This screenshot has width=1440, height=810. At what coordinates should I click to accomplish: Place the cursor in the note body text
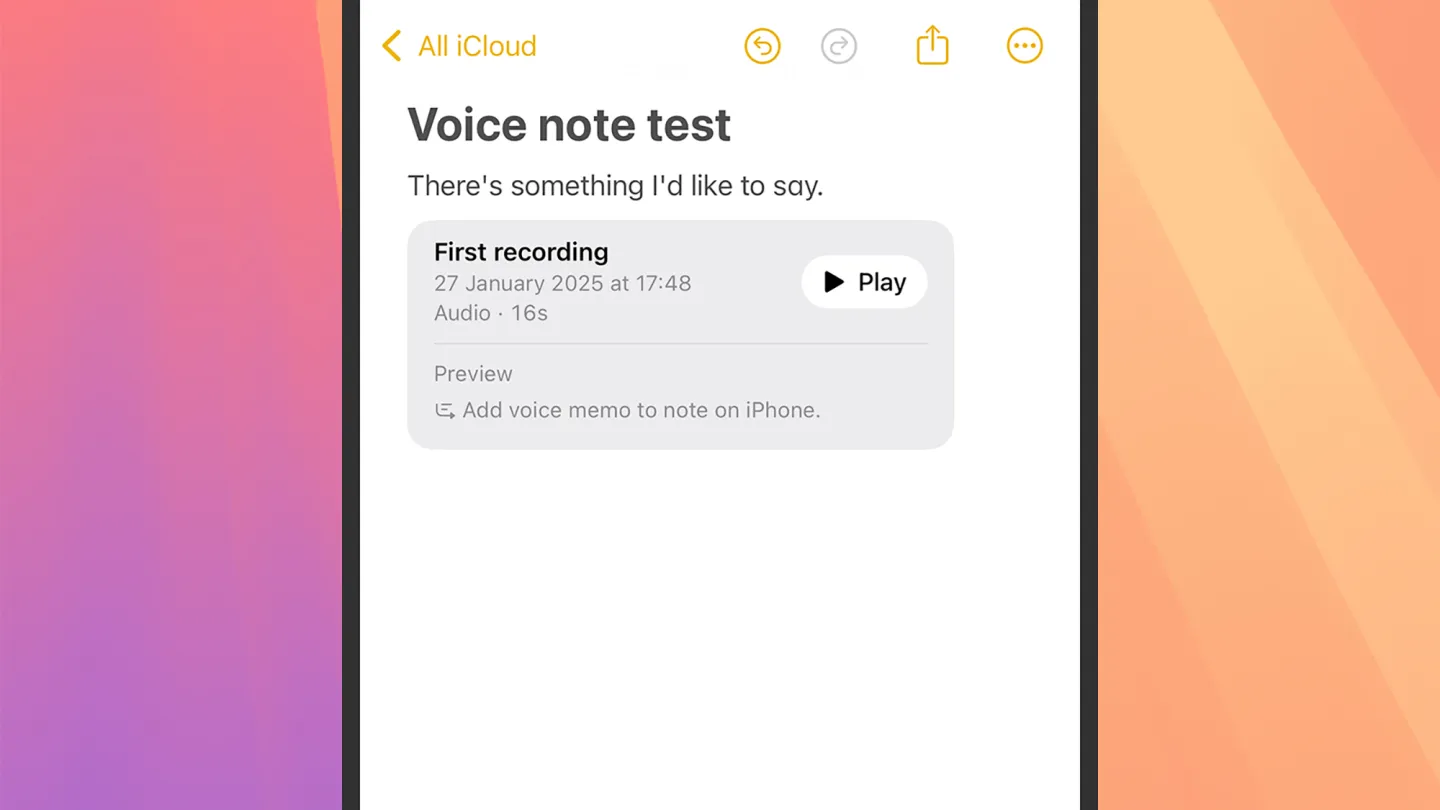615,186
